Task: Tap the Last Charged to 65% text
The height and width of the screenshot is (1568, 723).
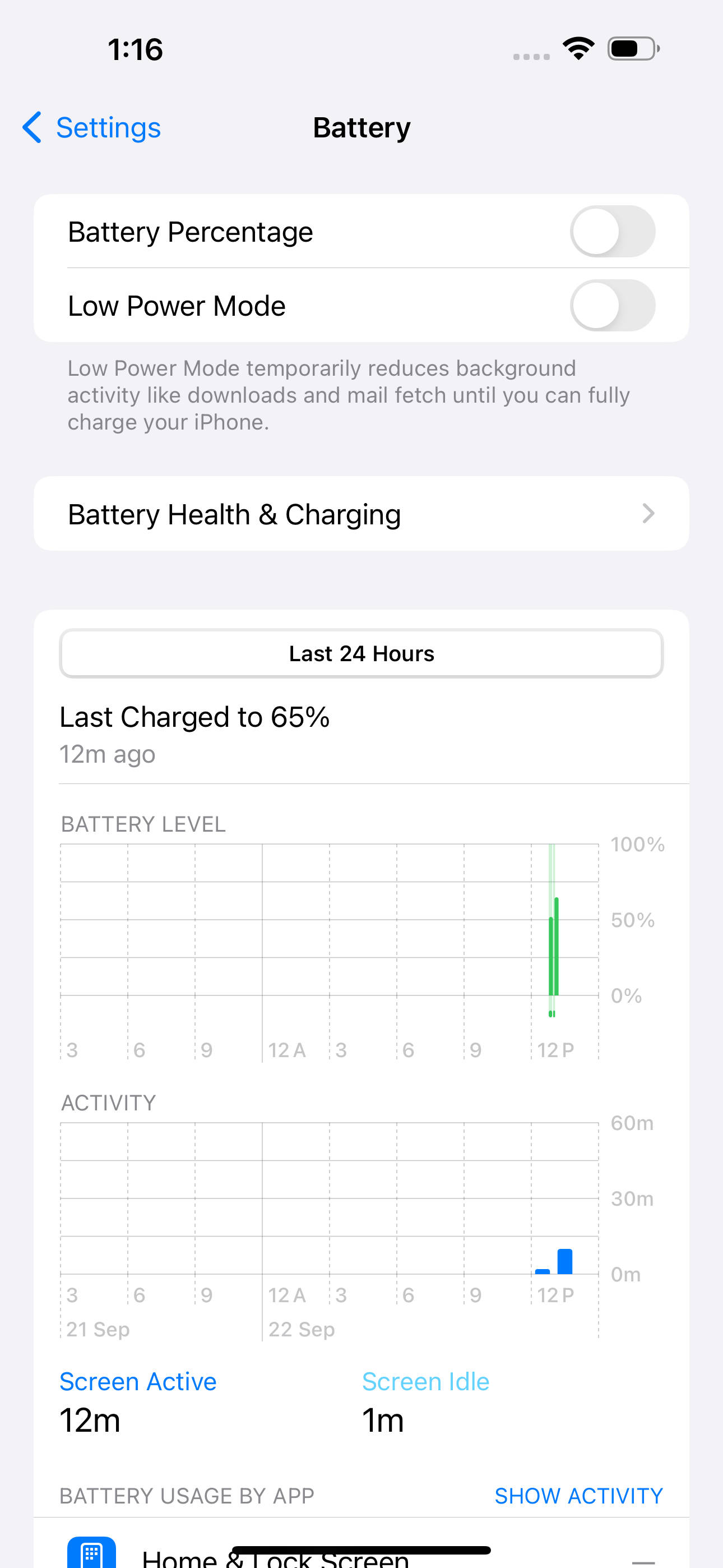Action: coord(193,717)
